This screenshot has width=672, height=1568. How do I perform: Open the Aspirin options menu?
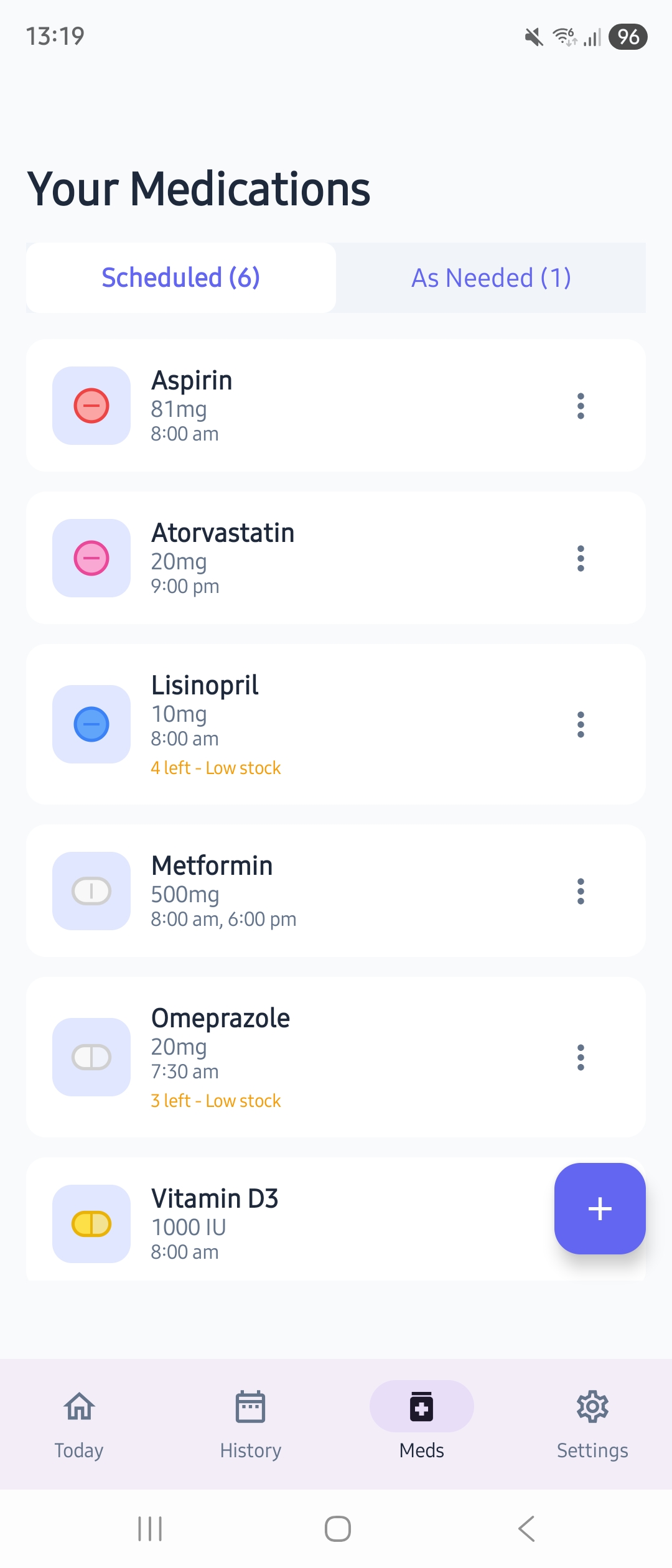(581, 406)
